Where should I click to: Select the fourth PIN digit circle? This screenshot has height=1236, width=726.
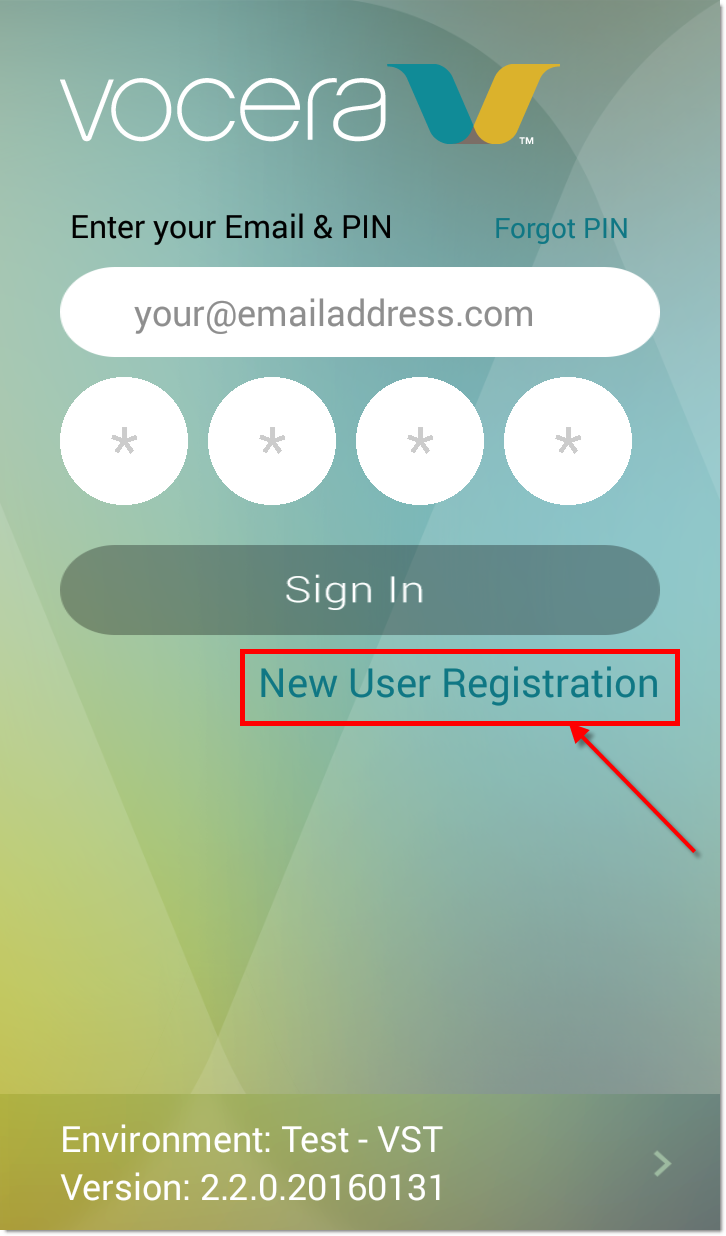568,441
